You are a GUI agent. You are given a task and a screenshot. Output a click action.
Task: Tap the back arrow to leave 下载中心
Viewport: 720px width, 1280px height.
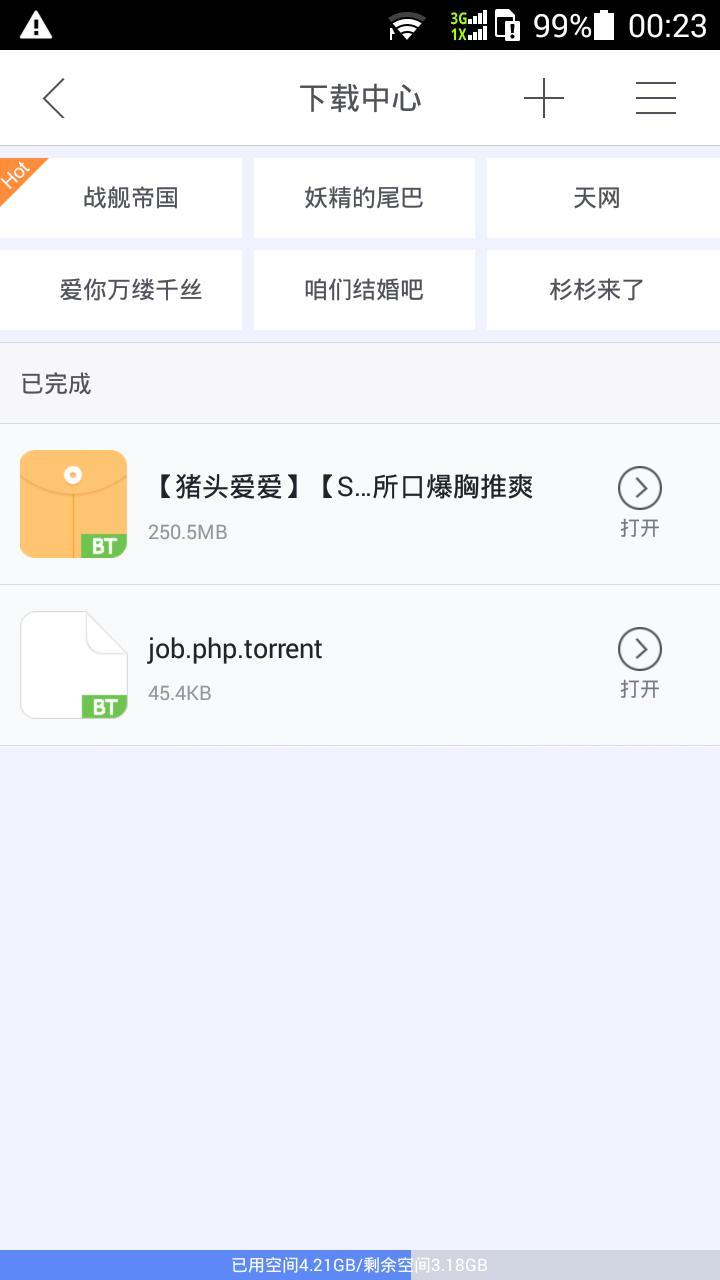pyautogui.click(x=52, y=97)
